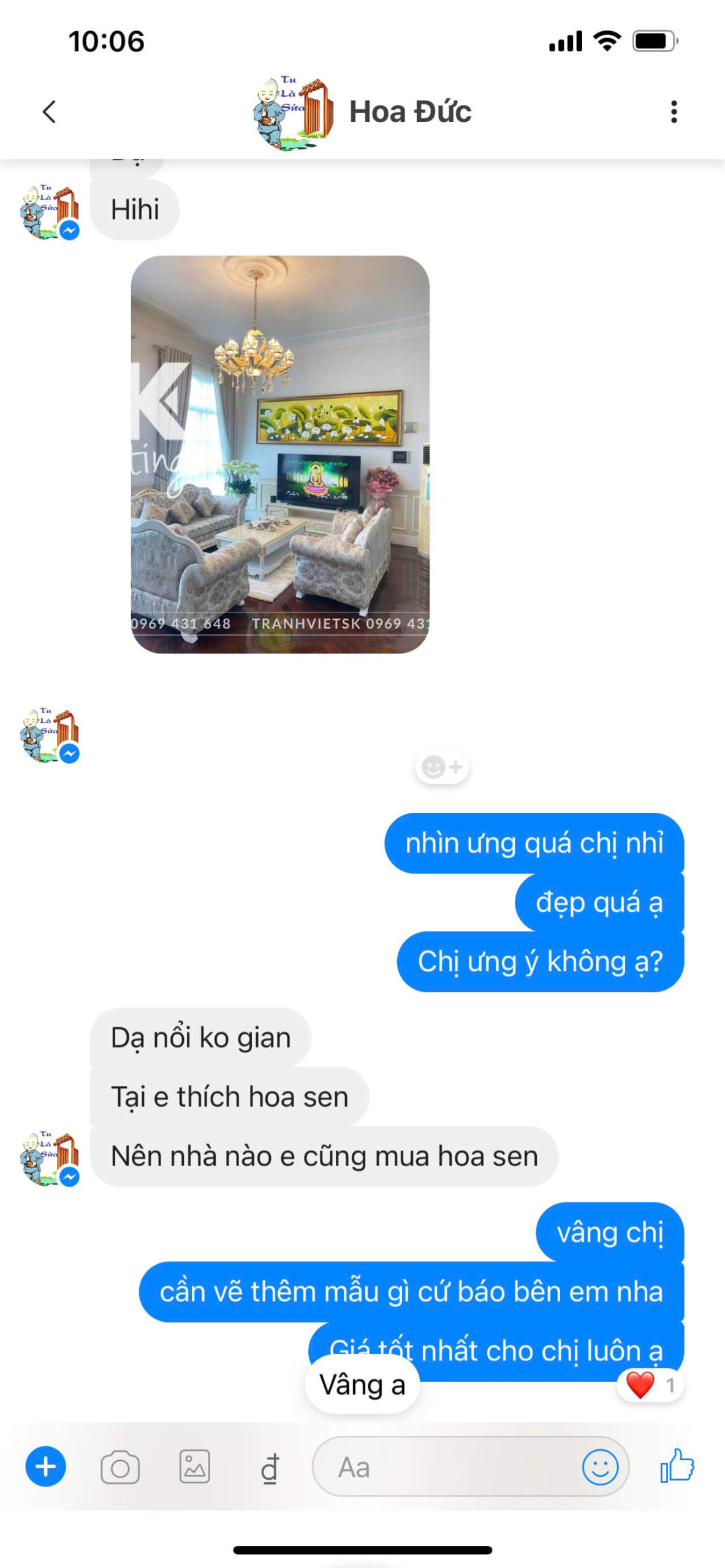The width and height of the screenshot is (725, 1568).
Task: Send a thumbs-up like
Action: 677,1466
